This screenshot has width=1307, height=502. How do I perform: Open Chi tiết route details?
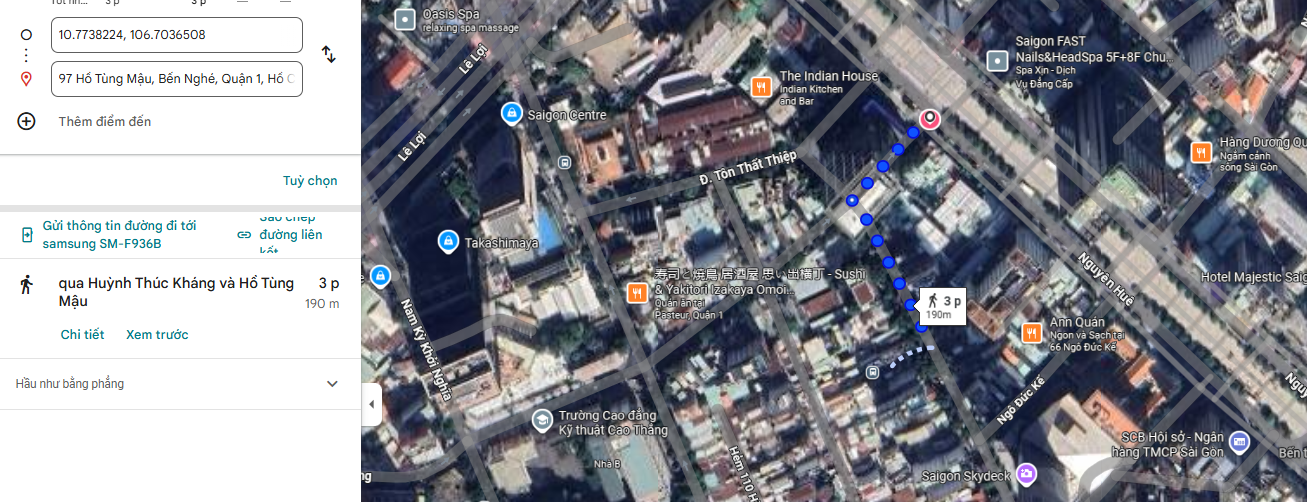pyautogui.click(x=82, y=335)
